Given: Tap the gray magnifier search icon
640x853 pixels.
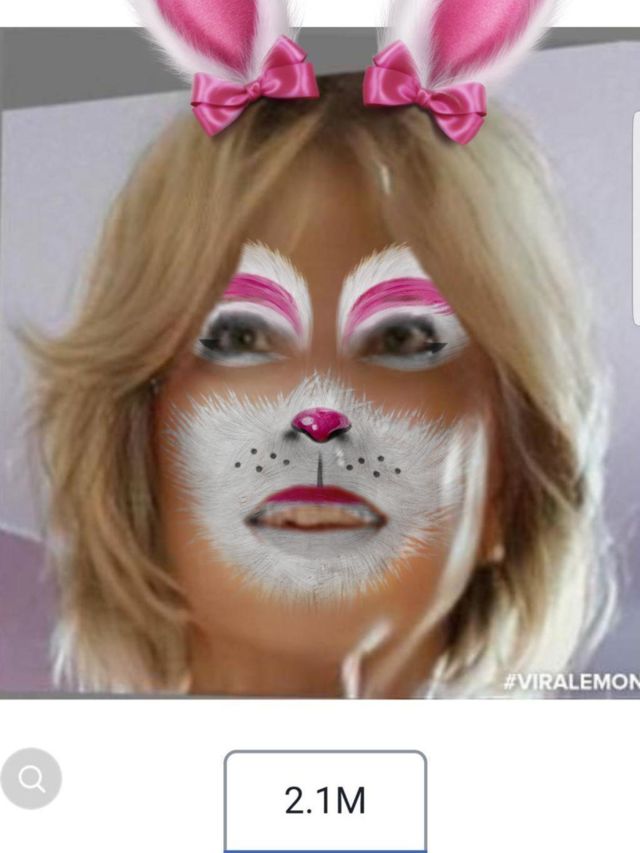Looking at the screenshot, I should 31,778.
